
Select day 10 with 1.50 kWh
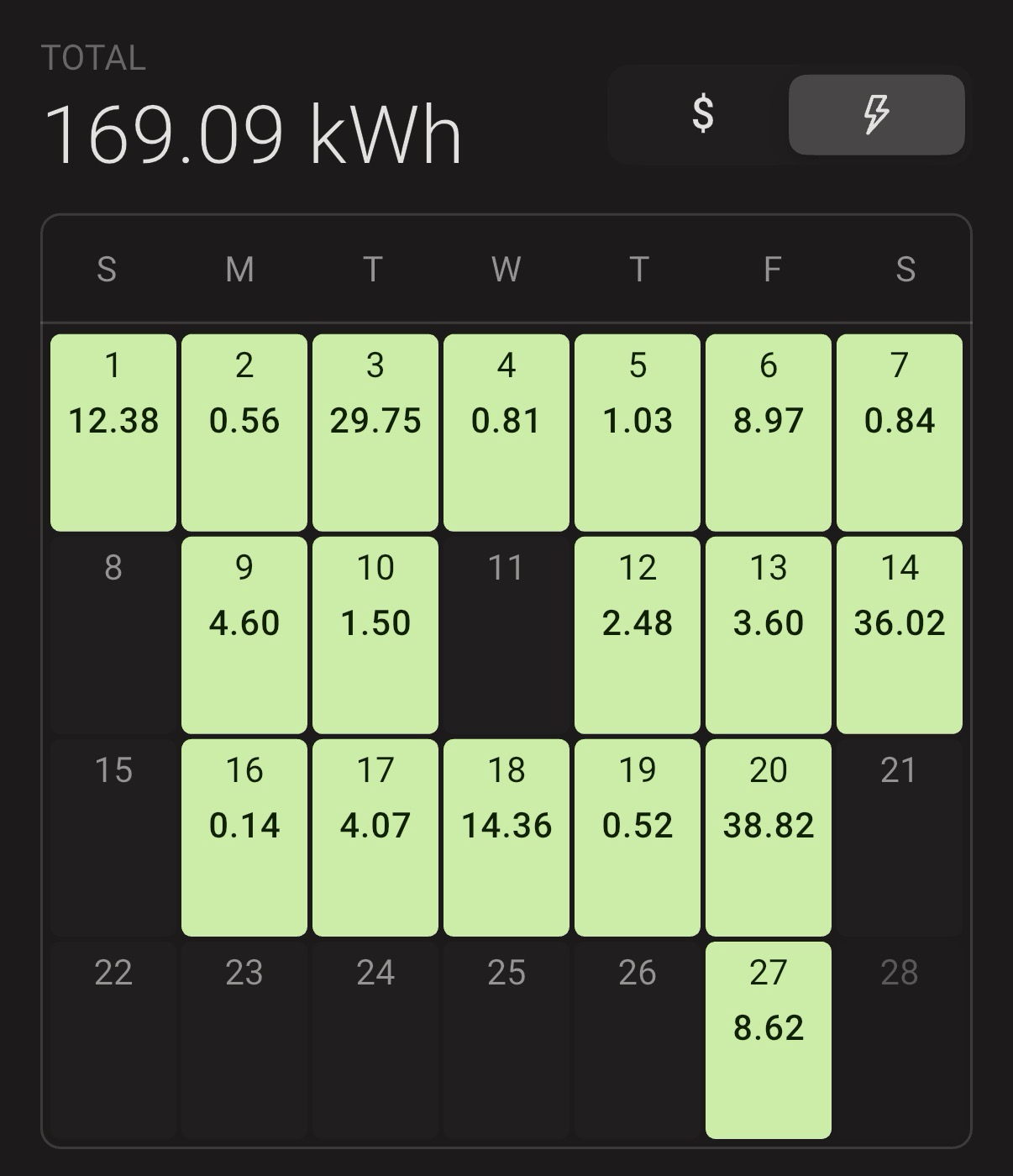click(375, 635)
